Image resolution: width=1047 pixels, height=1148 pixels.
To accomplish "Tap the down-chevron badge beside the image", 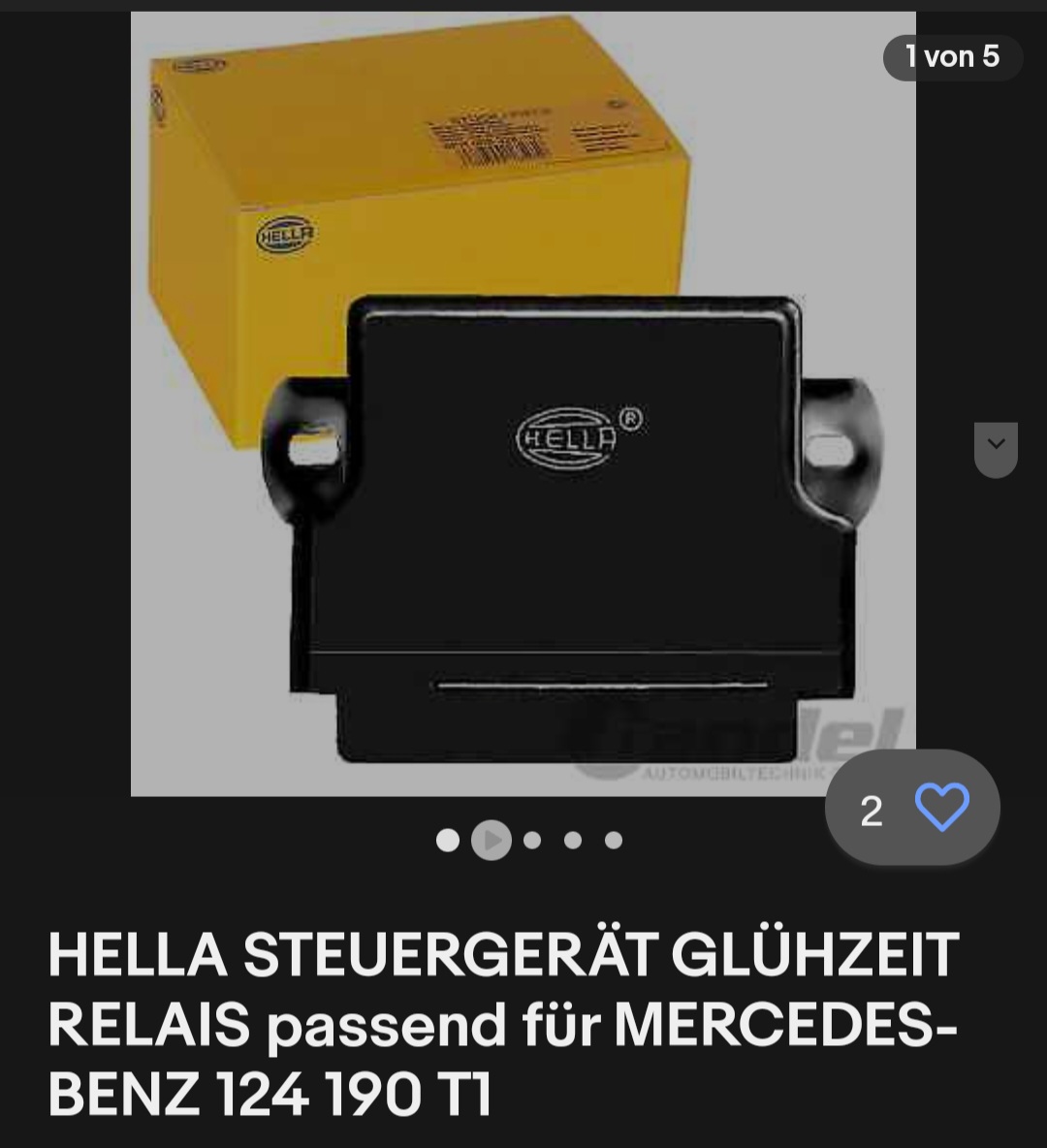I will click(x=996, y=447).
